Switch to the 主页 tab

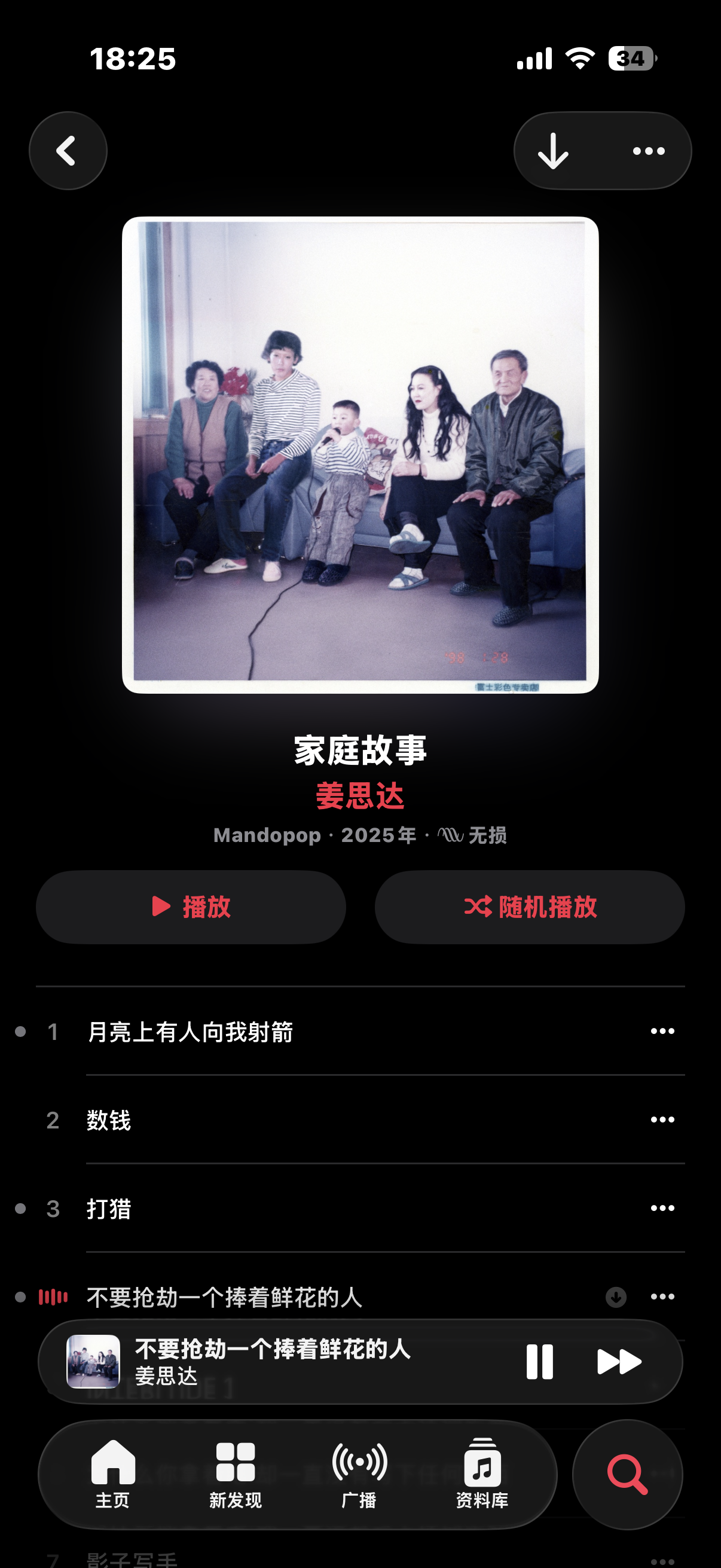(112, 1474)
